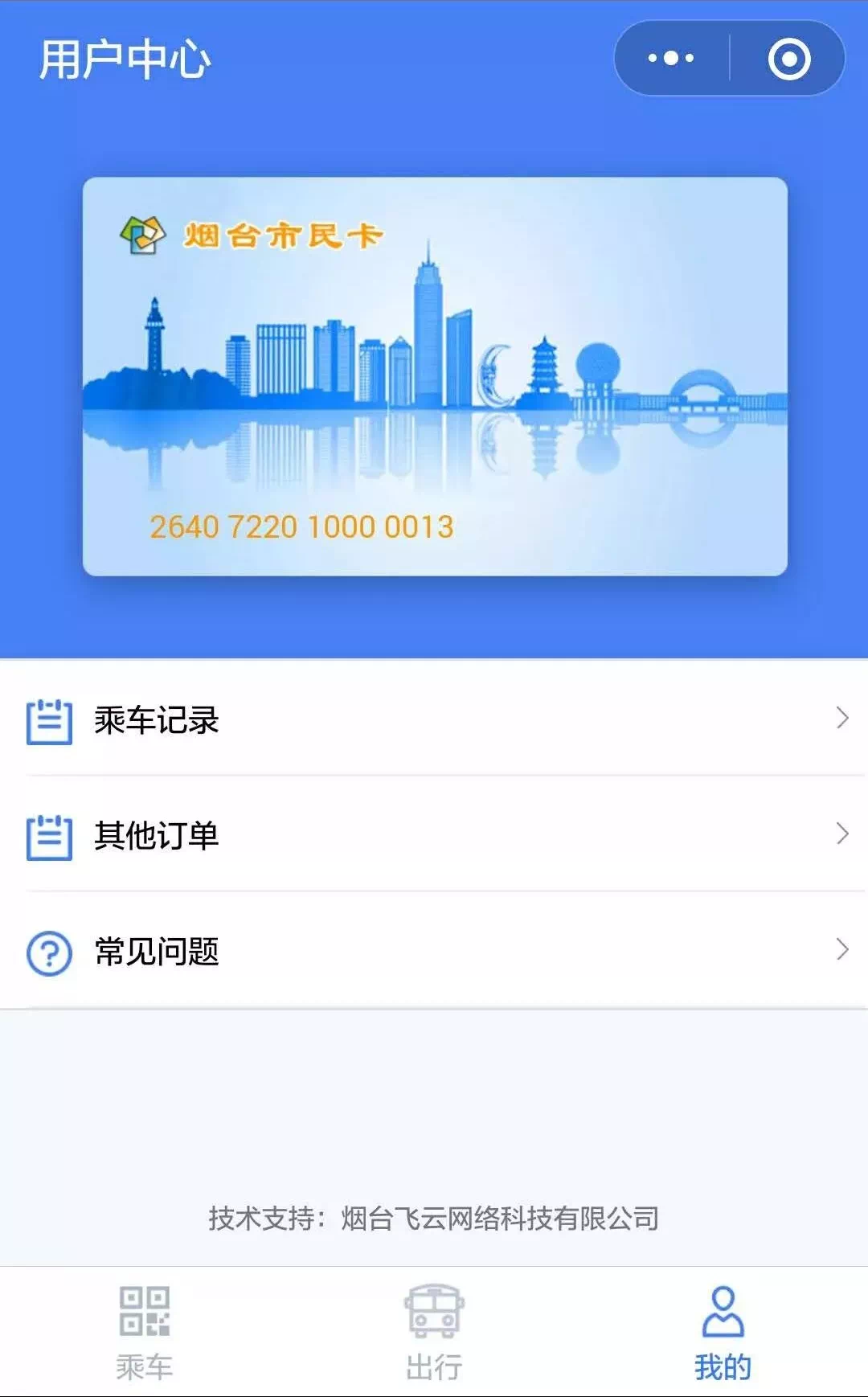Open 常见问题 FAQ
This screenshot has height=1397, width=868.
pos(434,950)
